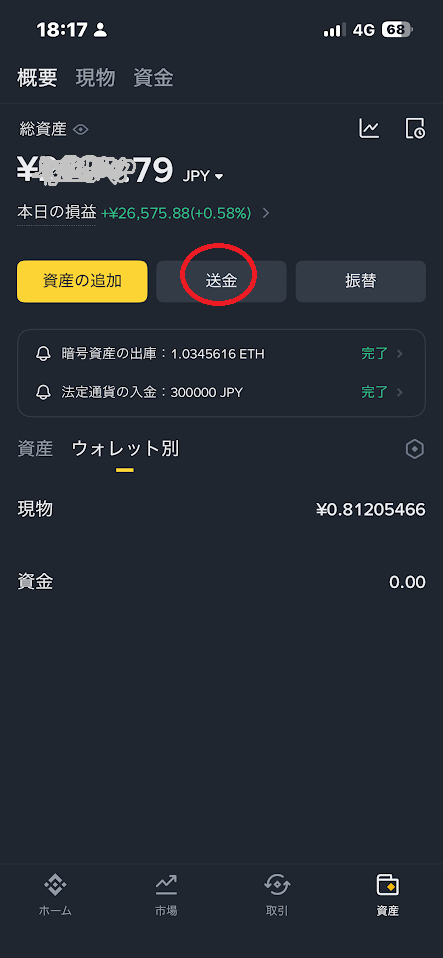Hide total assets with the eye icon
The image size is (443, 958).
coord(81,130)
